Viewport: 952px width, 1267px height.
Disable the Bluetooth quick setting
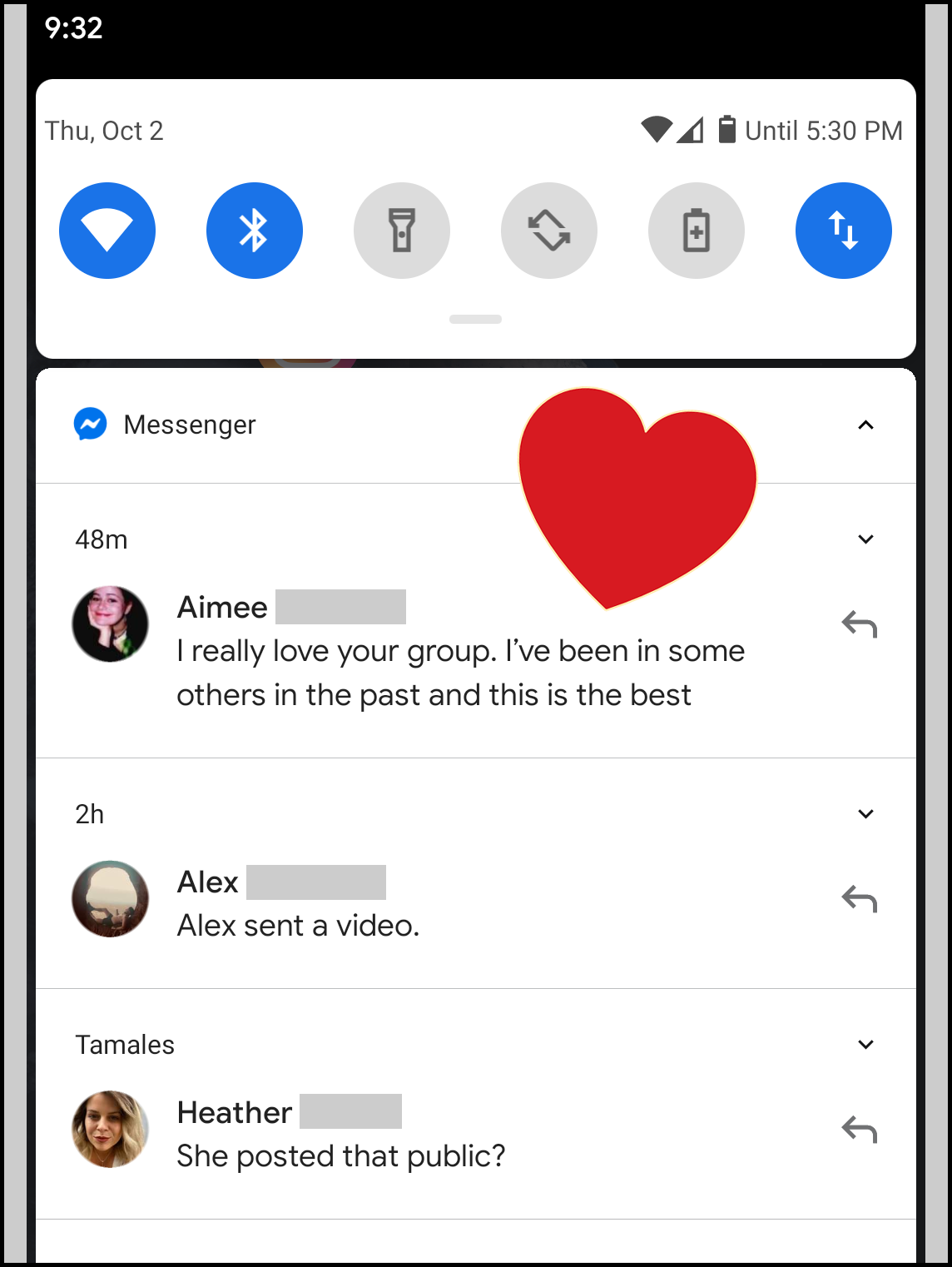pyautogui.click(x=255, y=231)
